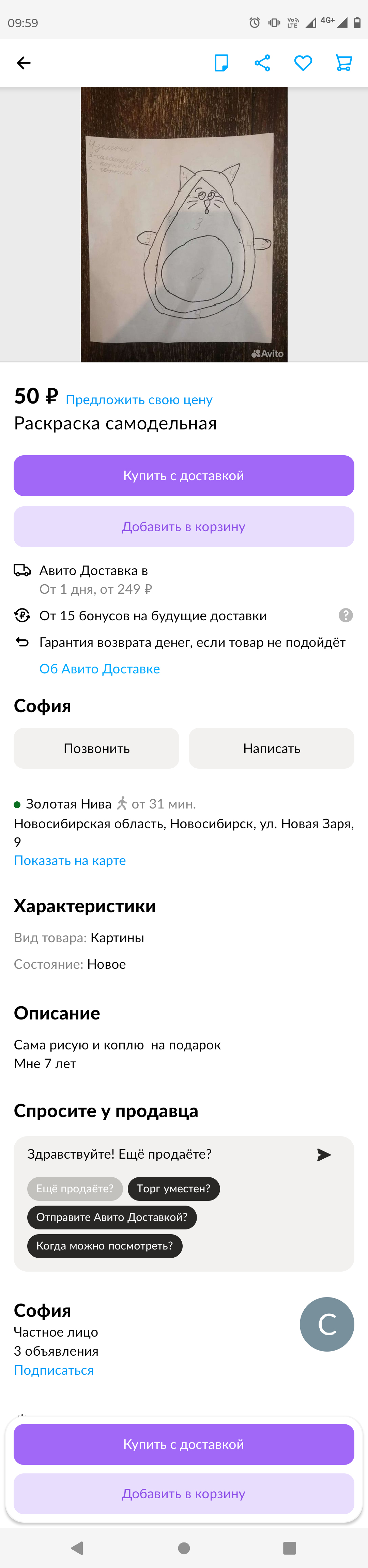The width and height of the screenshot is (368, 1568).
Task: Add a note to this listing
Action: click(221, 63)
